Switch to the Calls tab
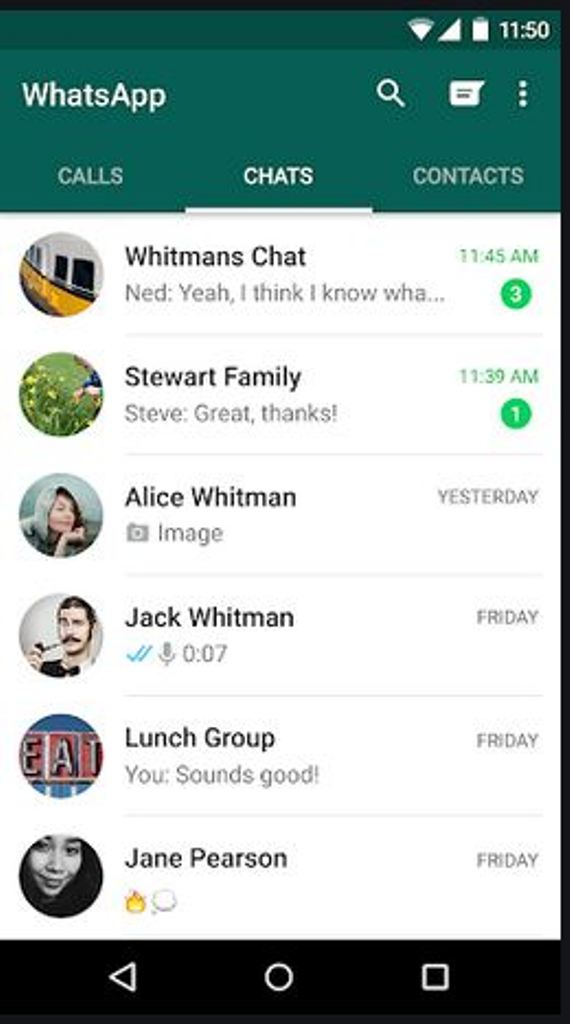Image resolution: width=570 pixels, height=1024 pixels. (x=90, y=176)
